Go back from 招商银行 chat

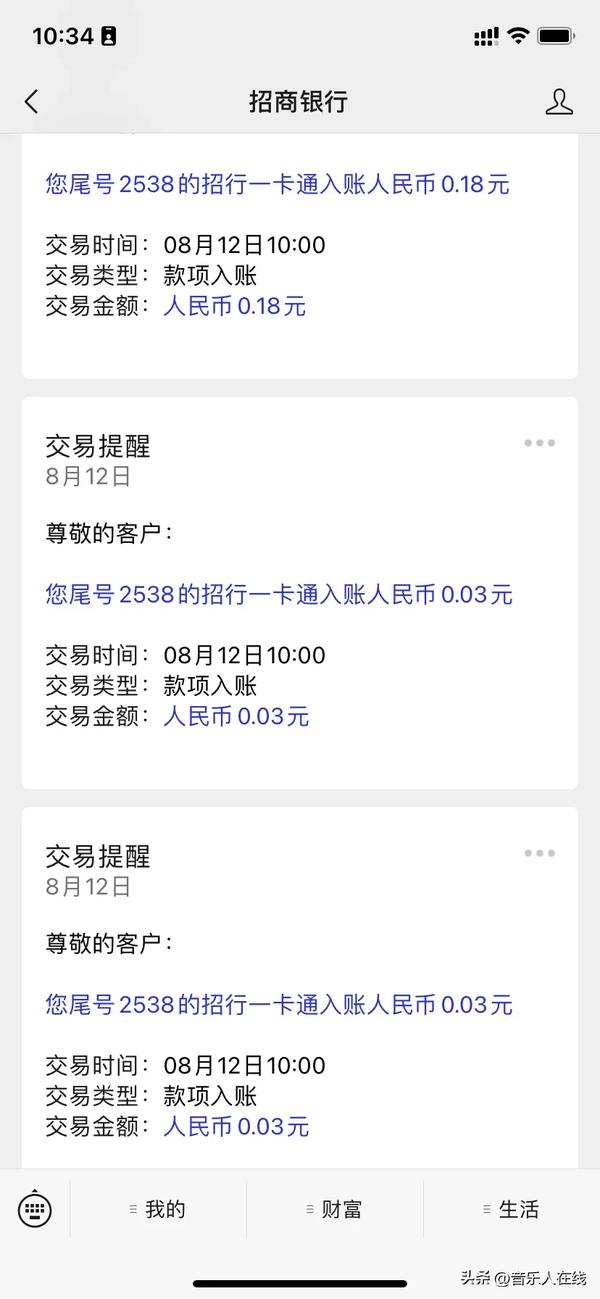[32, 101]
